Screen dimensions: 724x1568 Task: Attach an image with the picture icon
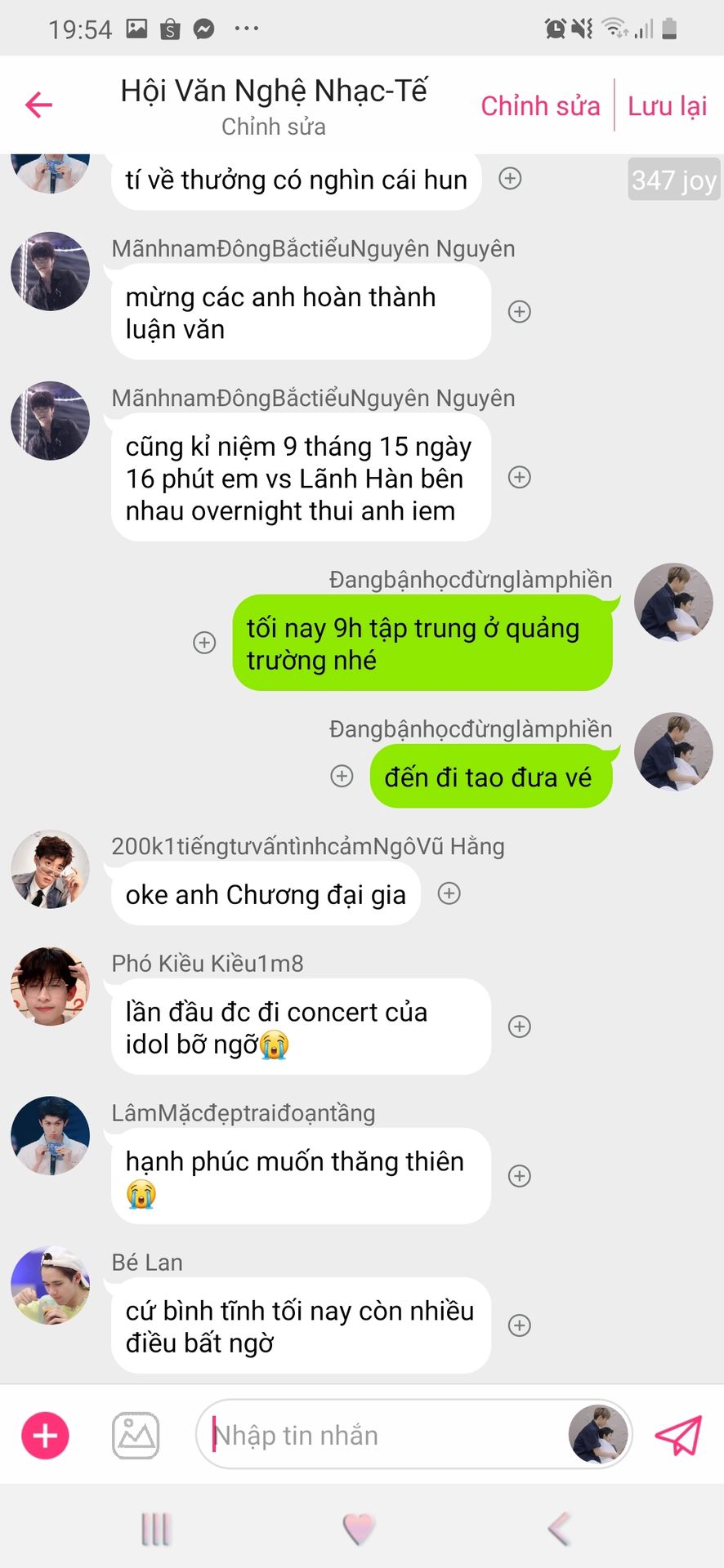(136, 1435)
